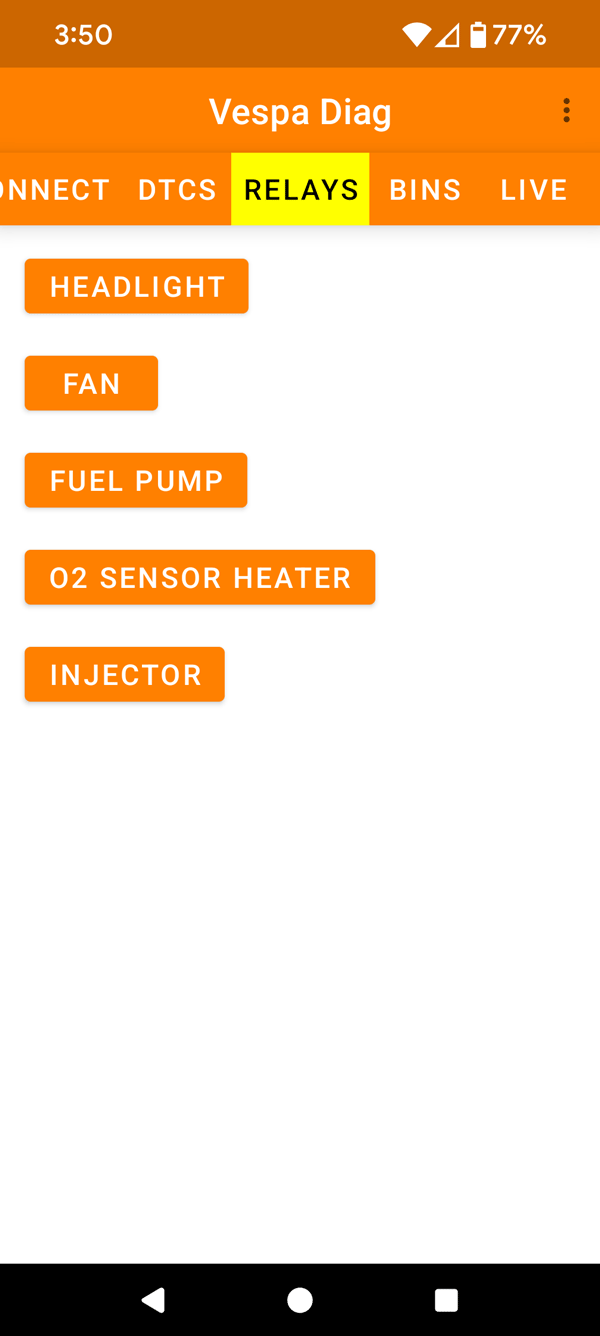Run the Fuel Pump relay
The width and height of the screenshot is (600, 1336).
[136, 480]
